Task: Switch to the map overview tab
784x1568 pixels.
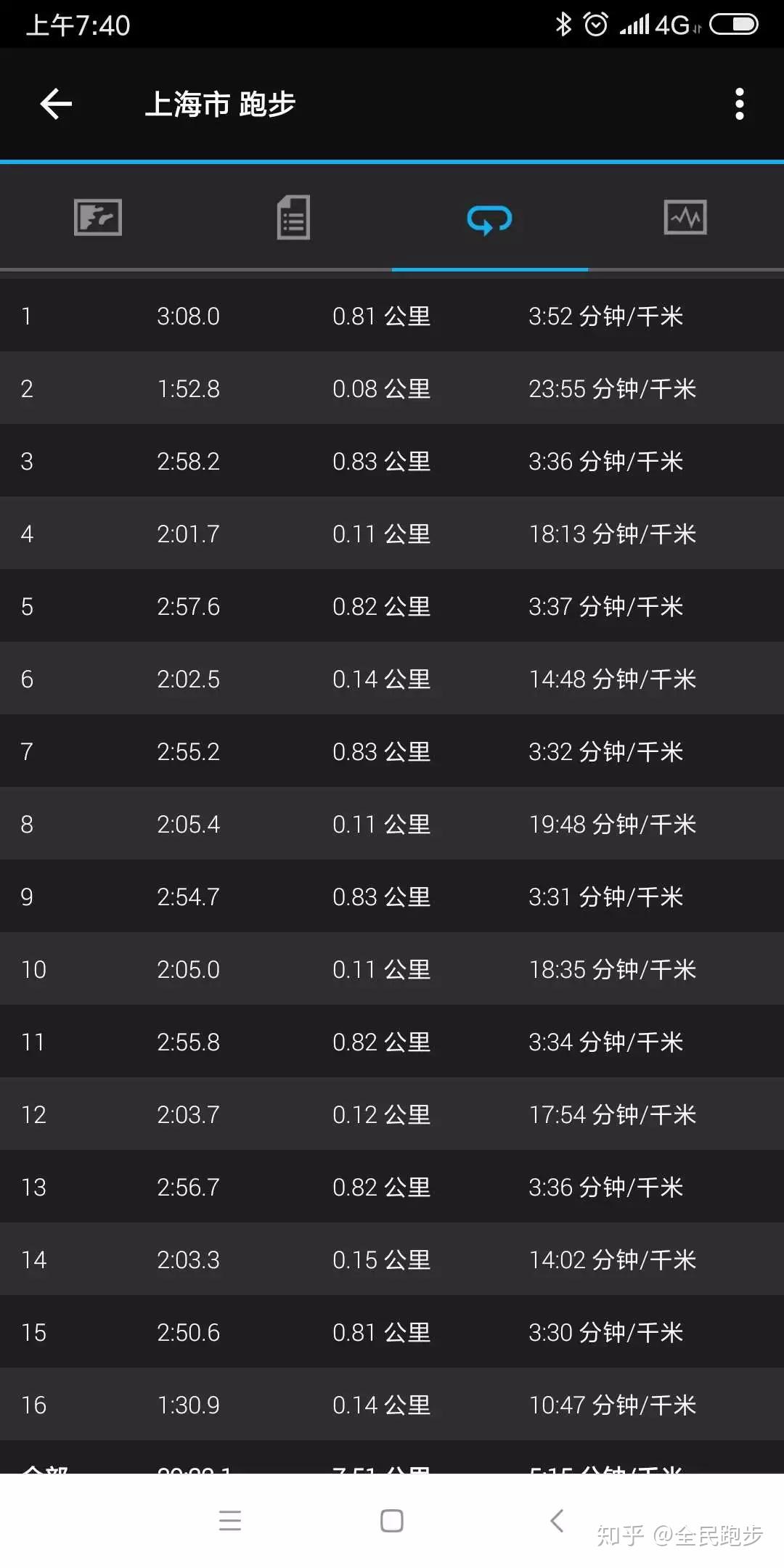Action: click(x=98, y=217)
